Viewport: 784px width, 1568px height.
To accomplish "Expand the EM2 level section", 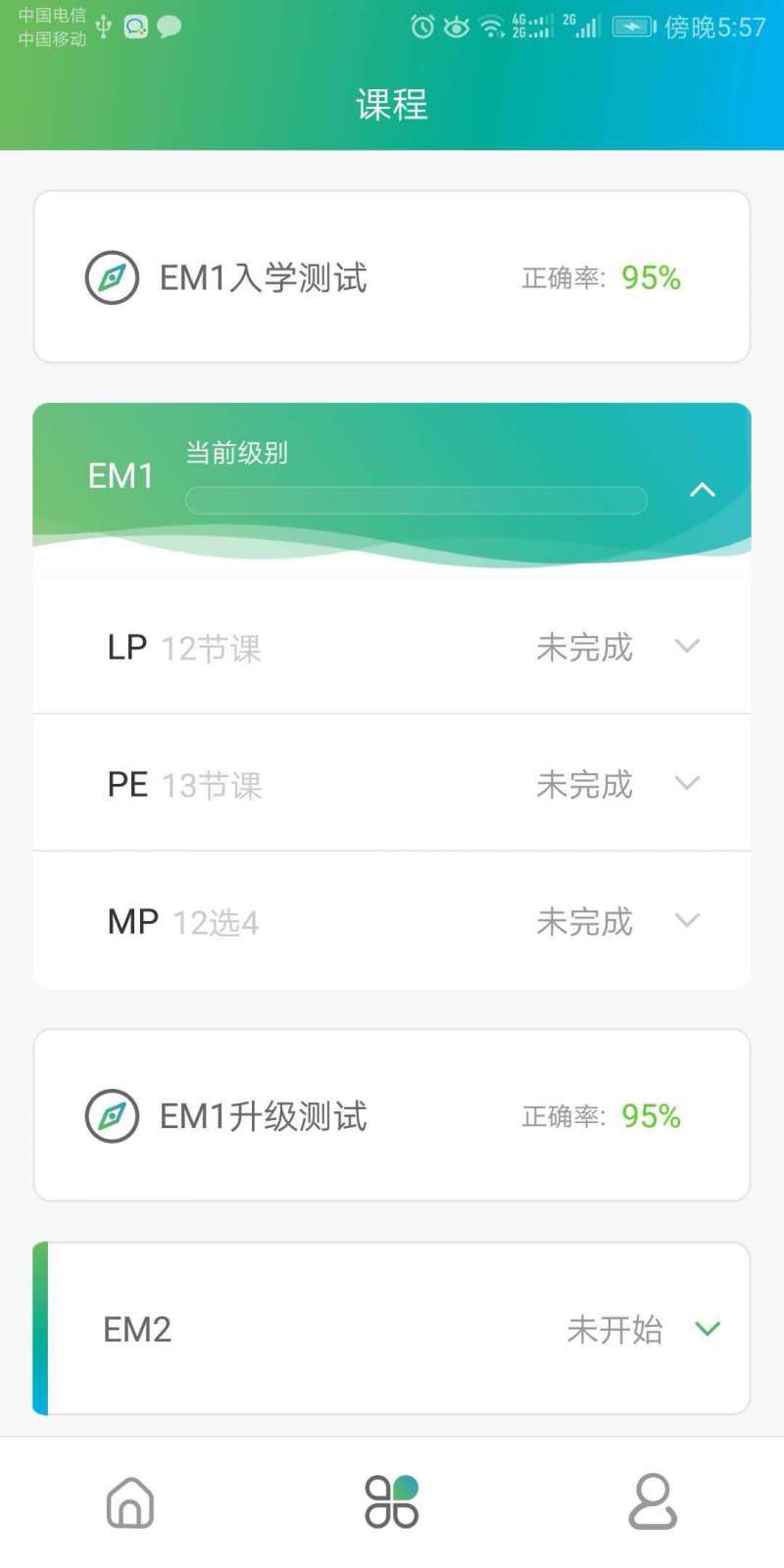I will 392,1329.
